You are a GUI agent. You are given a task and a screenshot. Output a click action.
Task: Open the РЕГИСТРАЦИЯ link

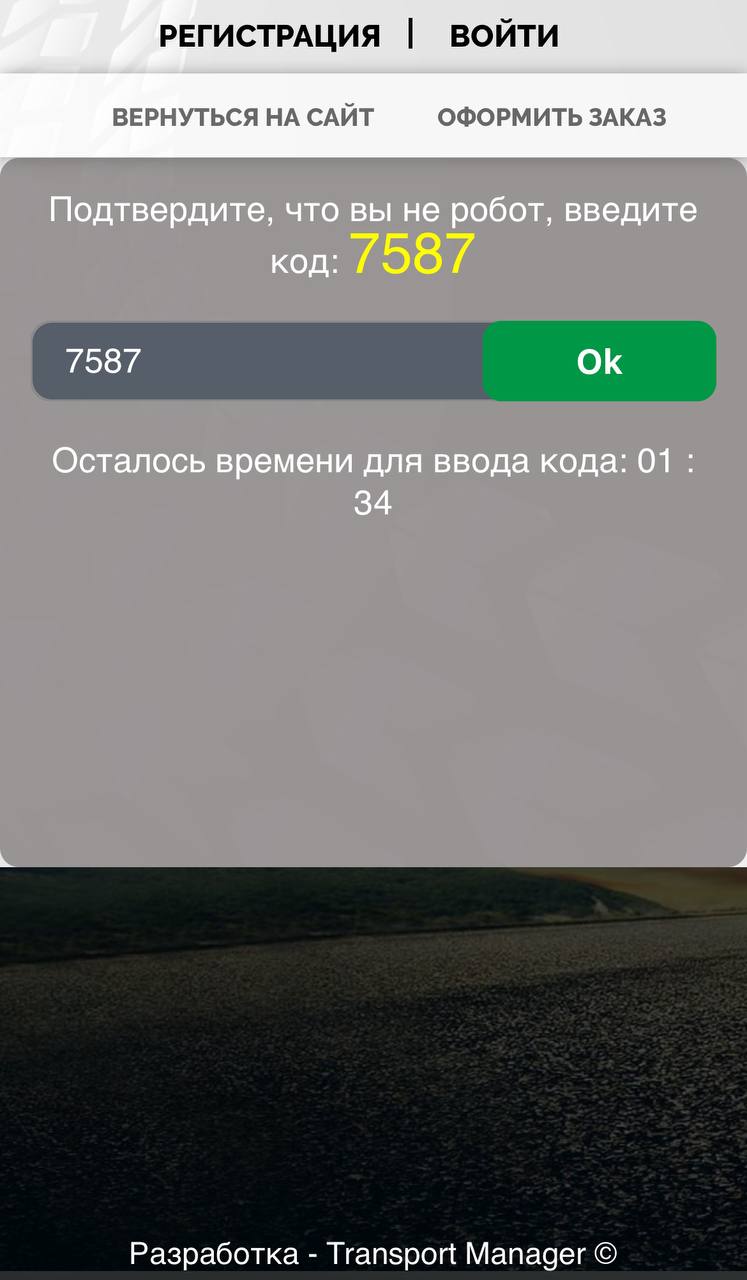pos(269,36)
